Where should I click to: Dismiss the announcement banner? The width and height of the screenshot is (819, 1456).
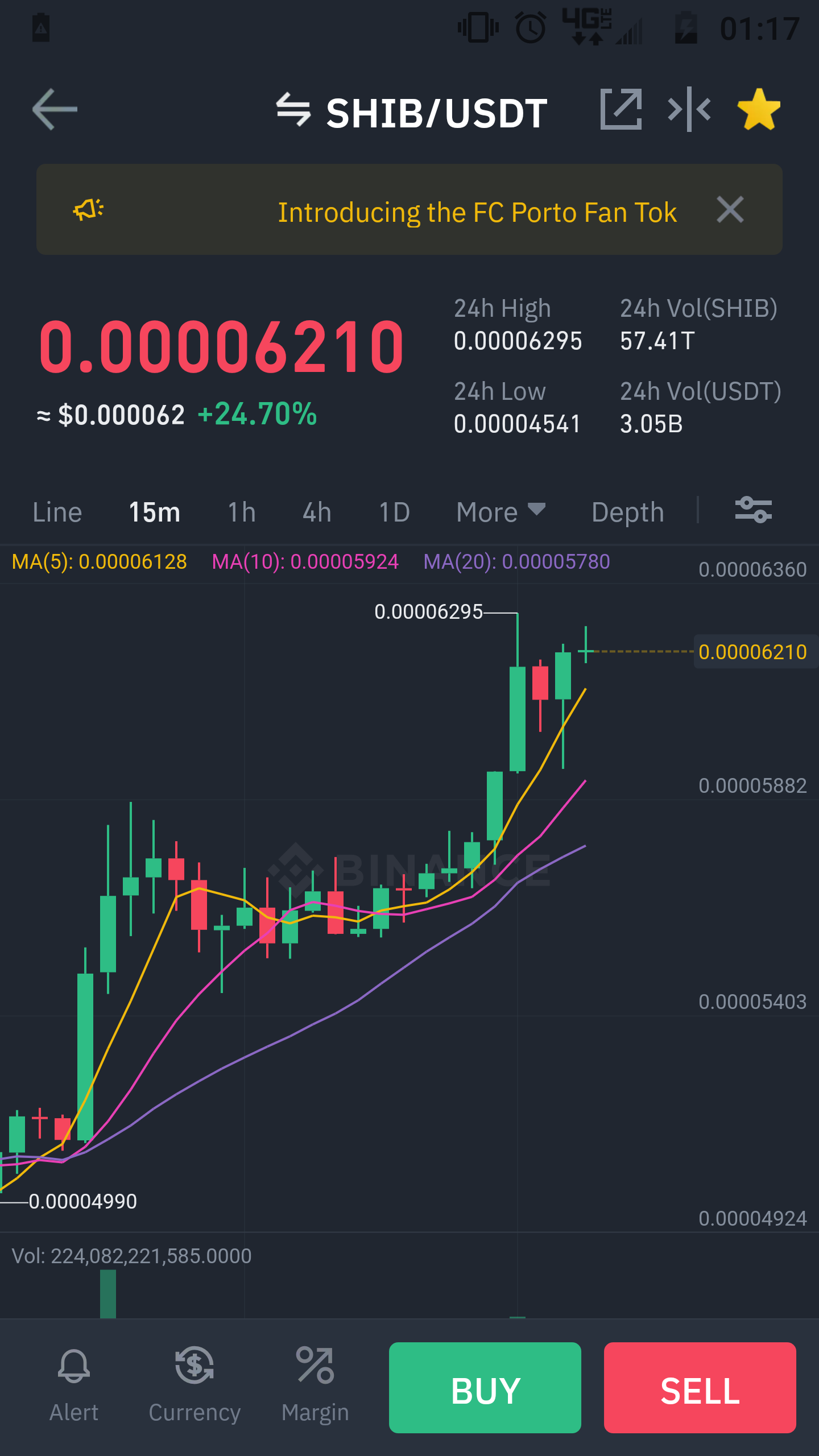click(x=730, y=209)
